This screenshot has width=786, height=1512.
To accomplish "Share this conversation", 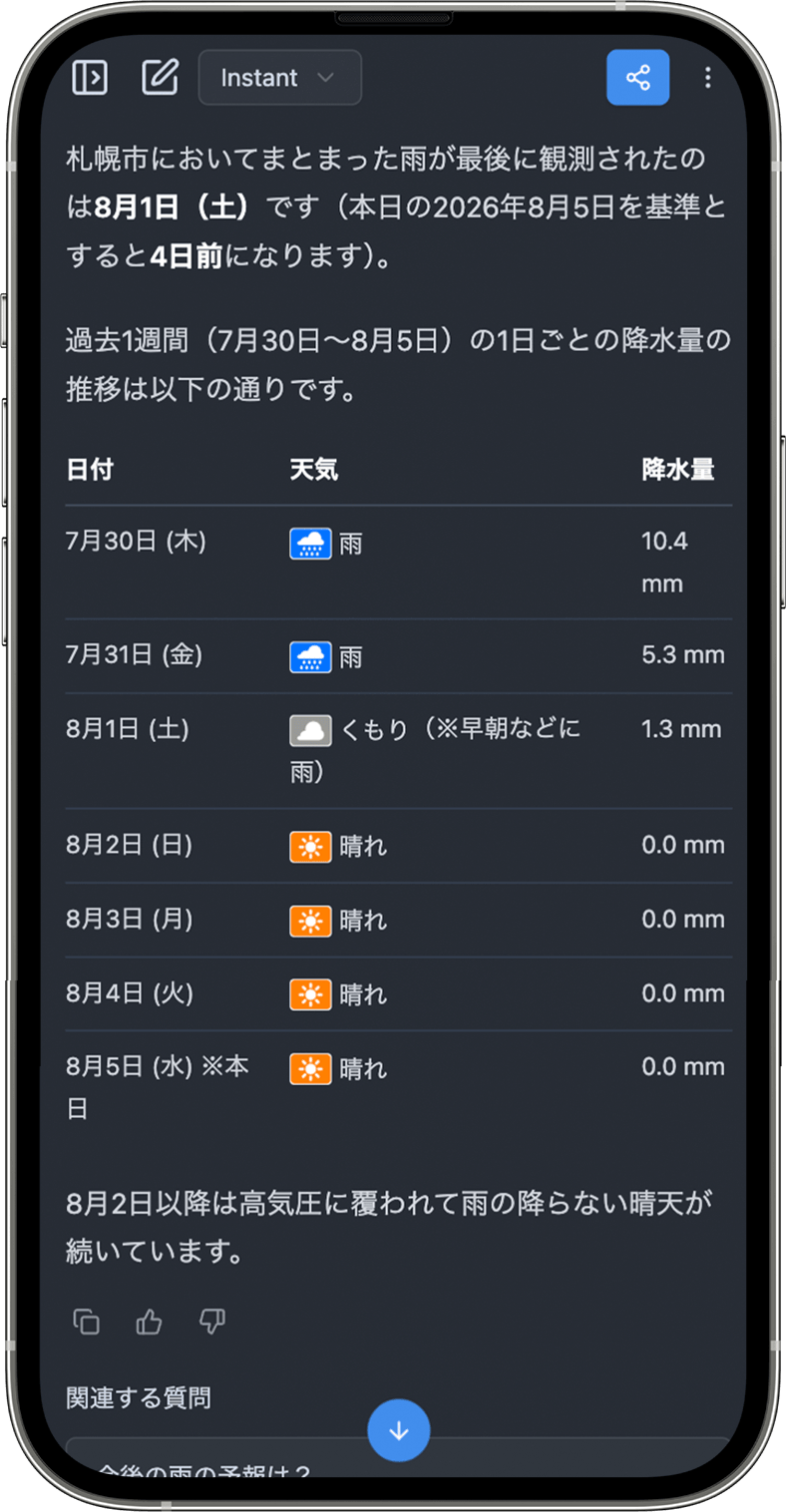I will coord(638,78).
